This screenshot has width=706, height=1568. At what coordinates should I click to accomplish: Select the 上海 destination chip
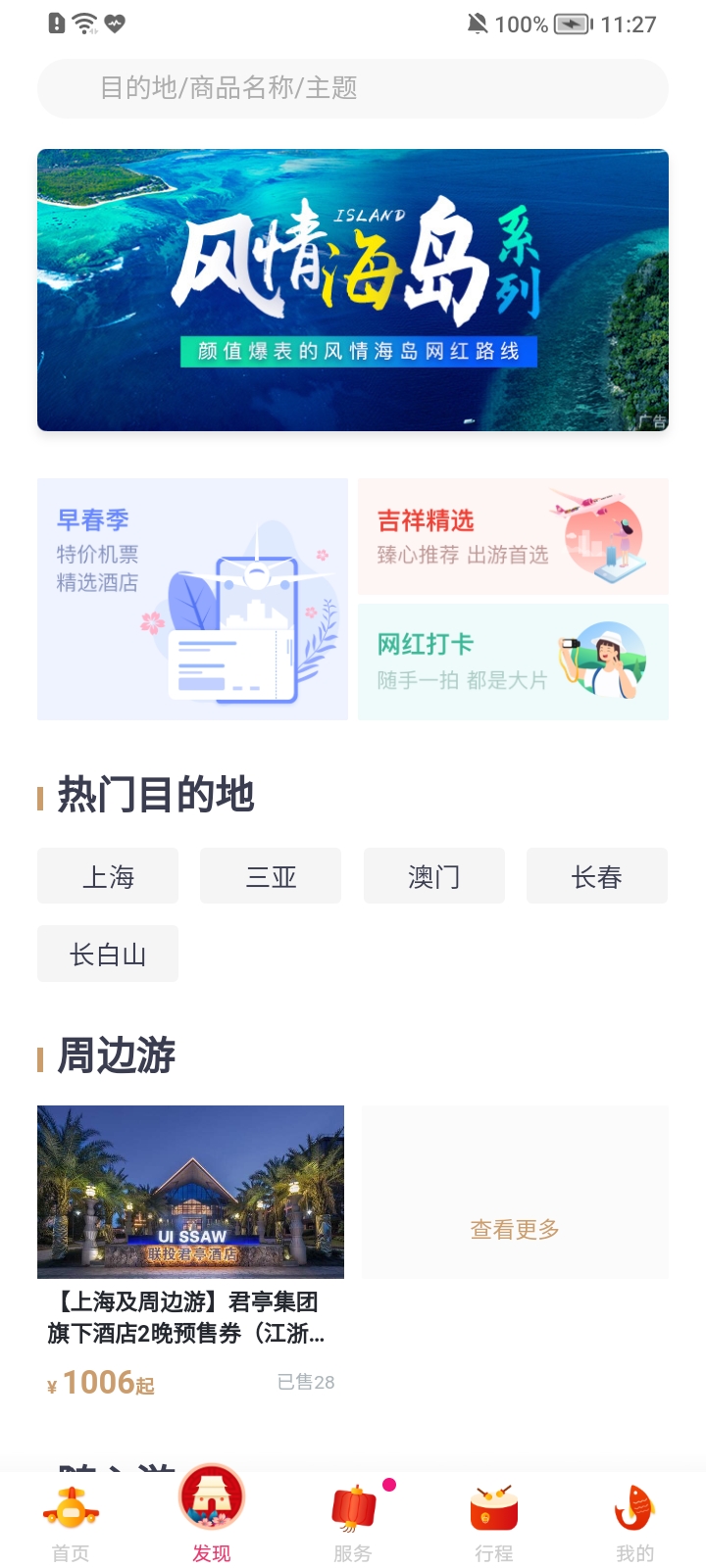[107, 876]
